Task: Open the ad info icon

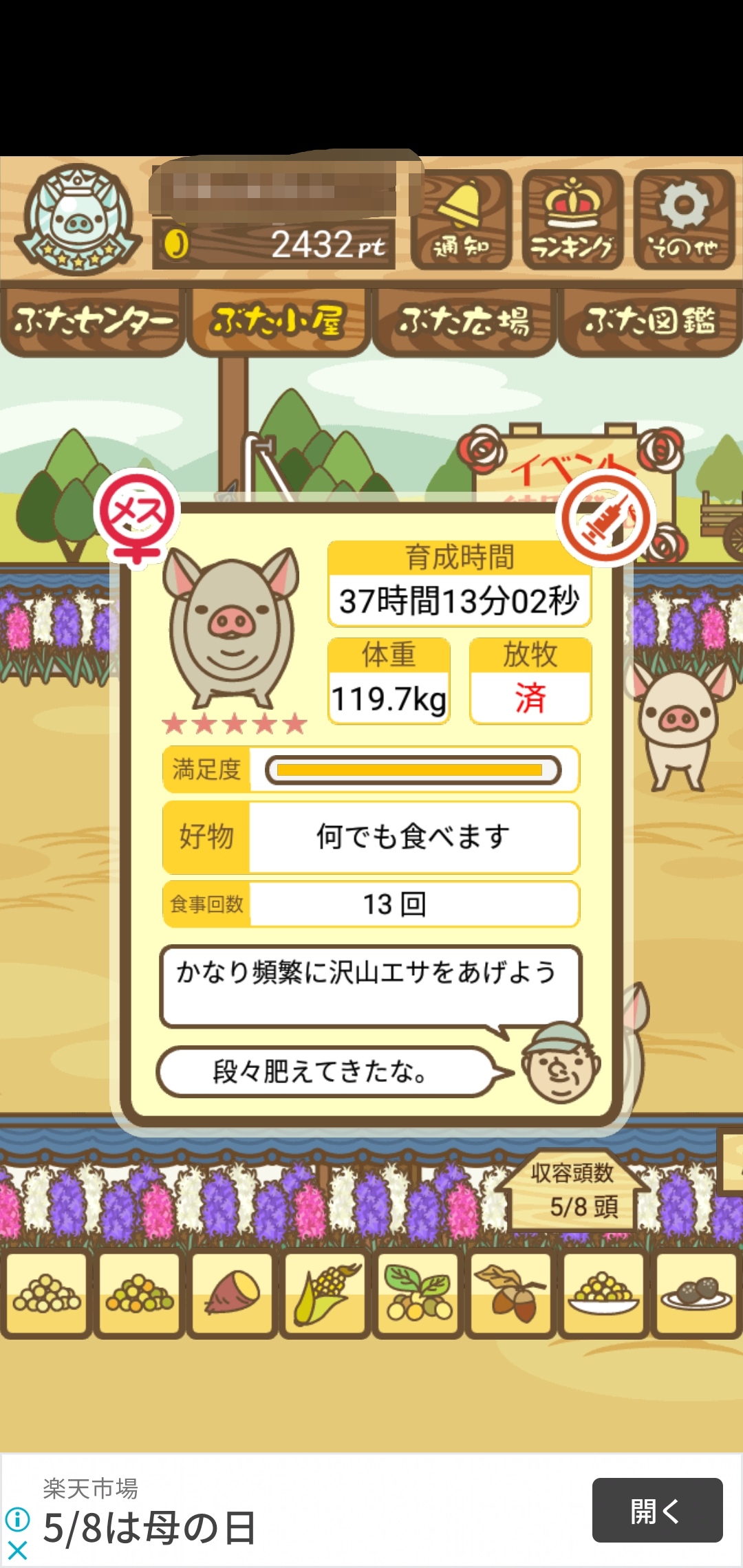Action: (17, 1519)
